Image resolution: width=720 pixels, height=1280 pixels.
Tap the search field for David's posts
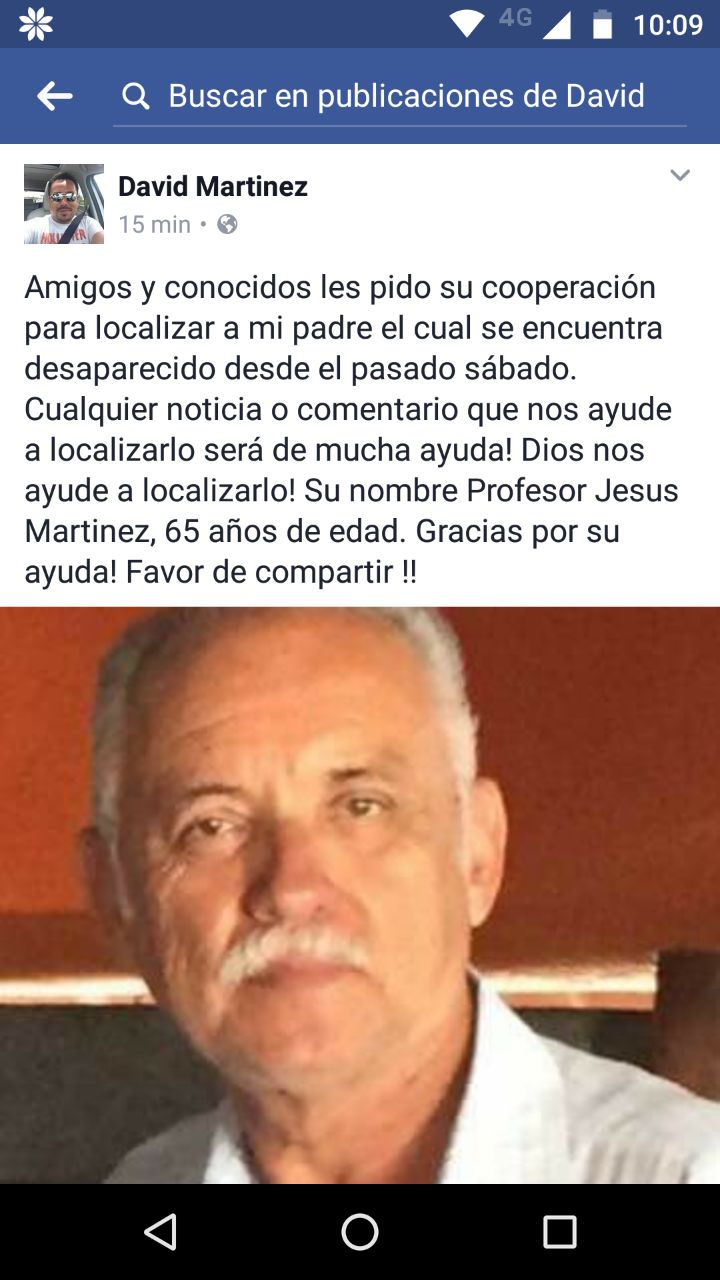[x=405, y=96]
